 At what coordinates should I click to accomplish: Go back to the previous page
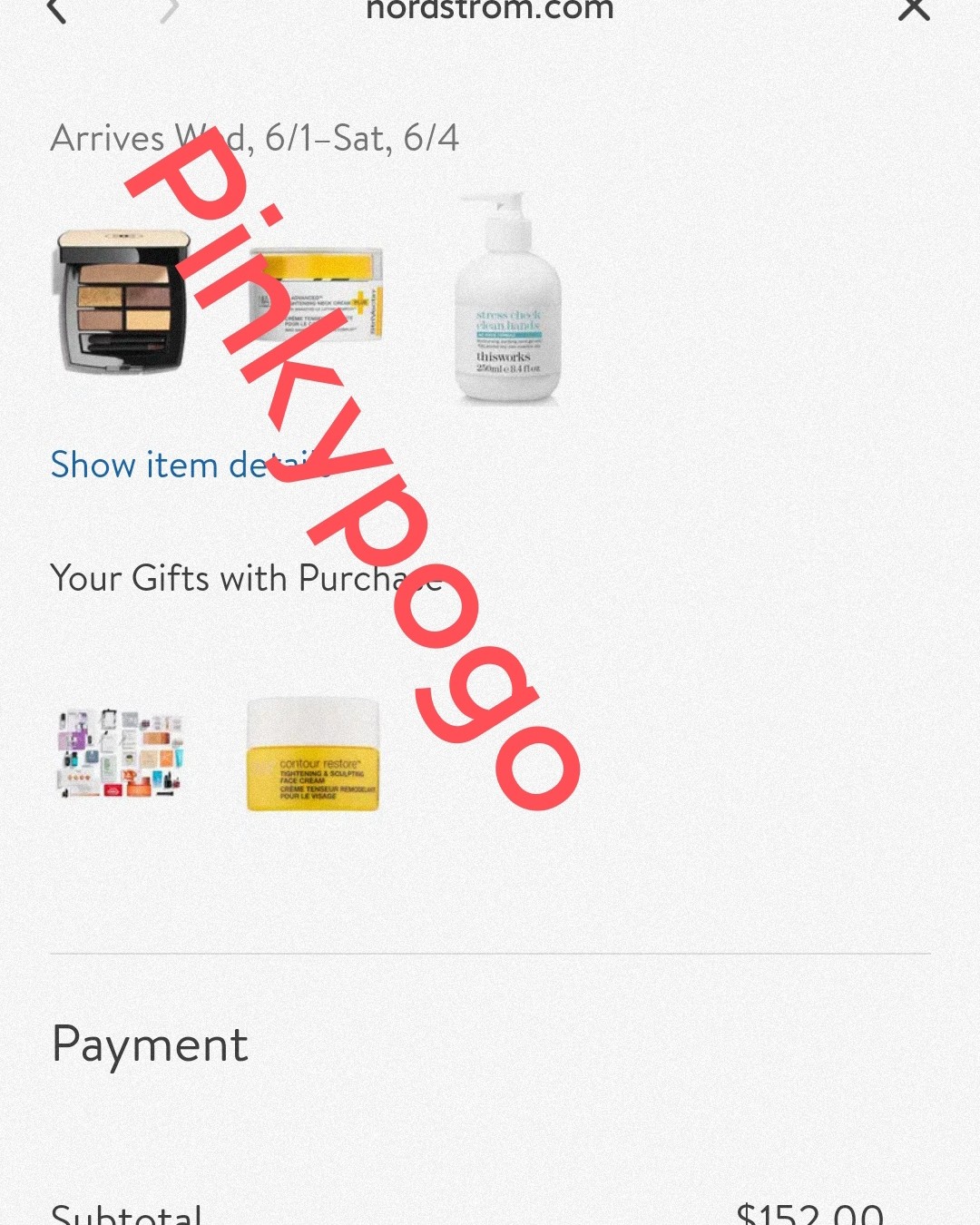pos(57,11)
